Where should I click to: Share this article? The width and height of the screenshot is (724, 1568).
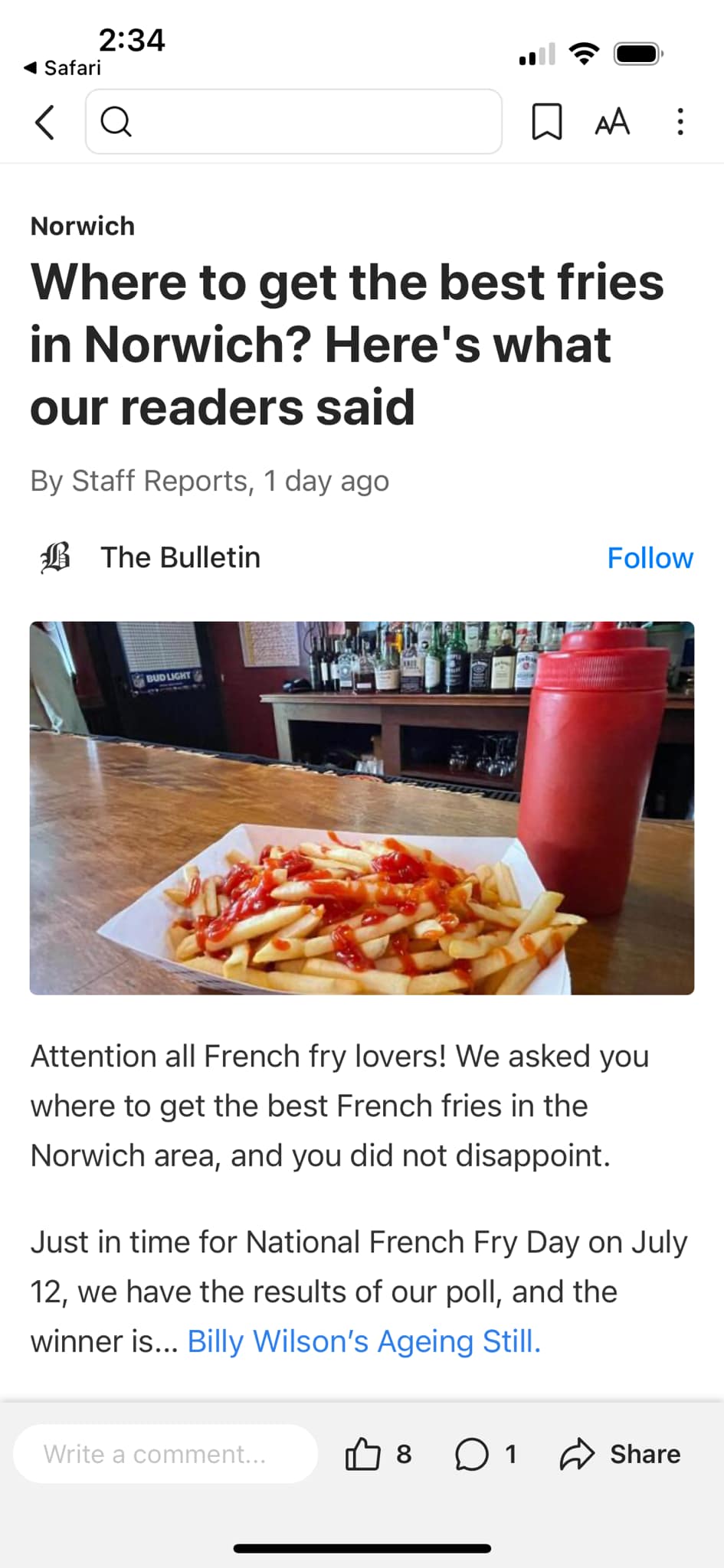click(621, 1454)
